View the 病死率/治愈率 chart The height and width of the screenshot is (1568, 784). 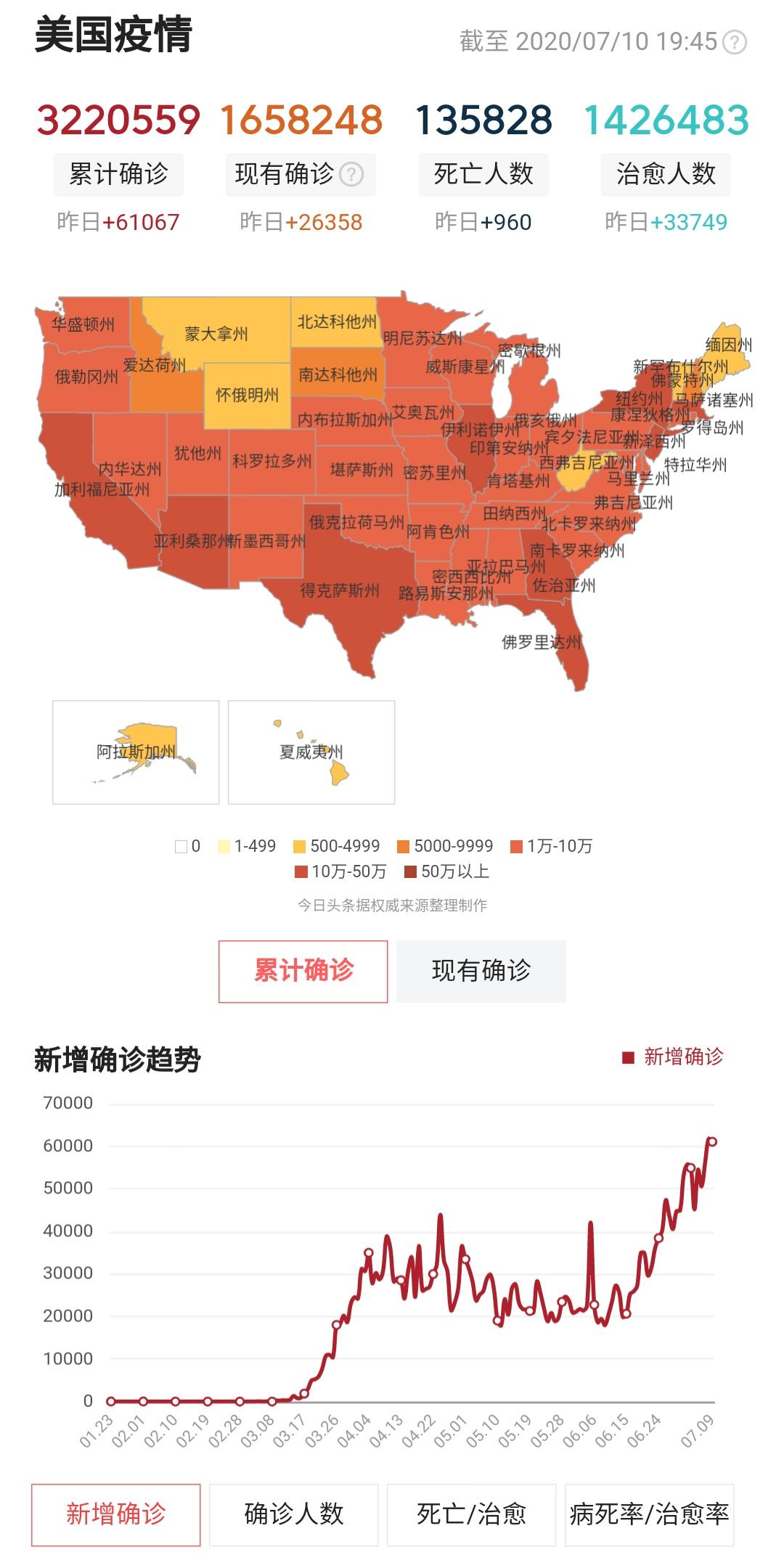[x=649, y=1514]
